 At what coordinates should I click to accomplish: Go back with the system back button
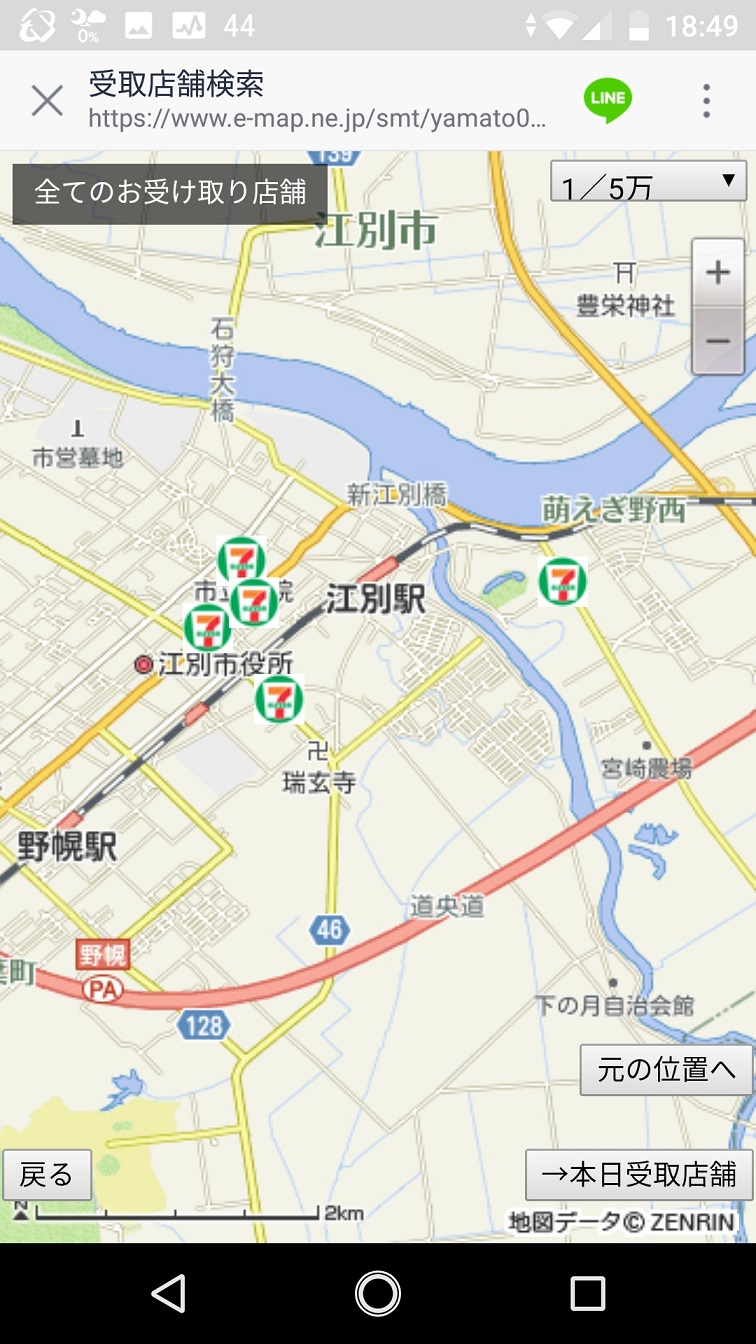pyautogui.click(x=169, y=1293)
